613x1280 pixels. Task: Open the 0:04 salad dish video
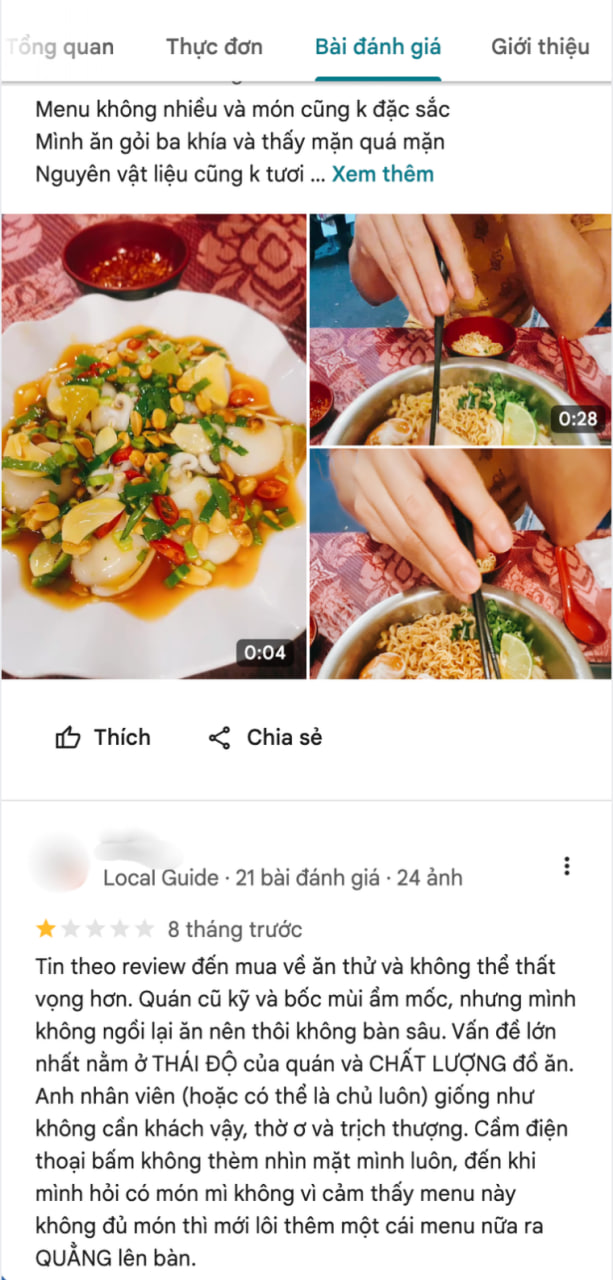coord(154,446)
